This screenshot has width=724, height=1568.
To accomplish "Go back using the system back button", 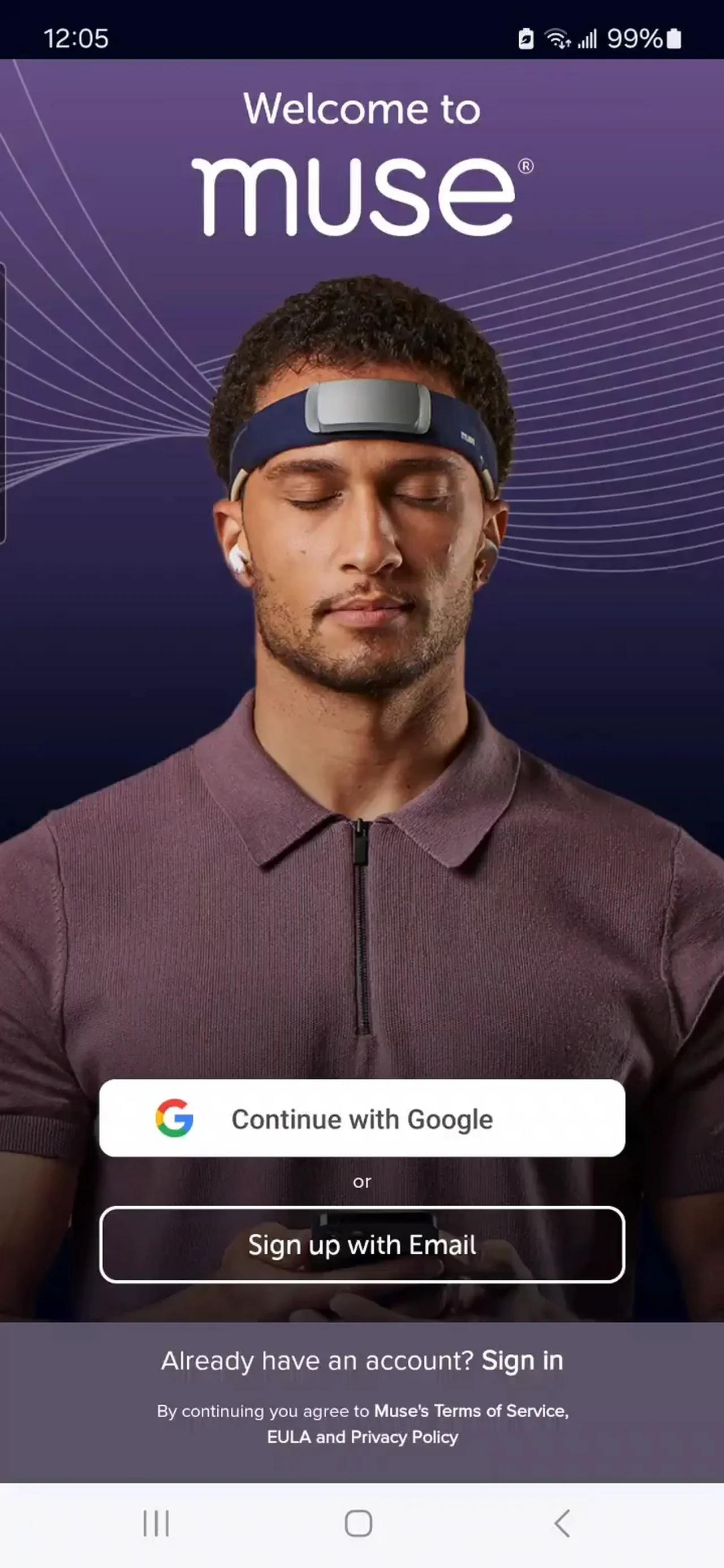I will pyautogui.click(x=562, y=1523).
